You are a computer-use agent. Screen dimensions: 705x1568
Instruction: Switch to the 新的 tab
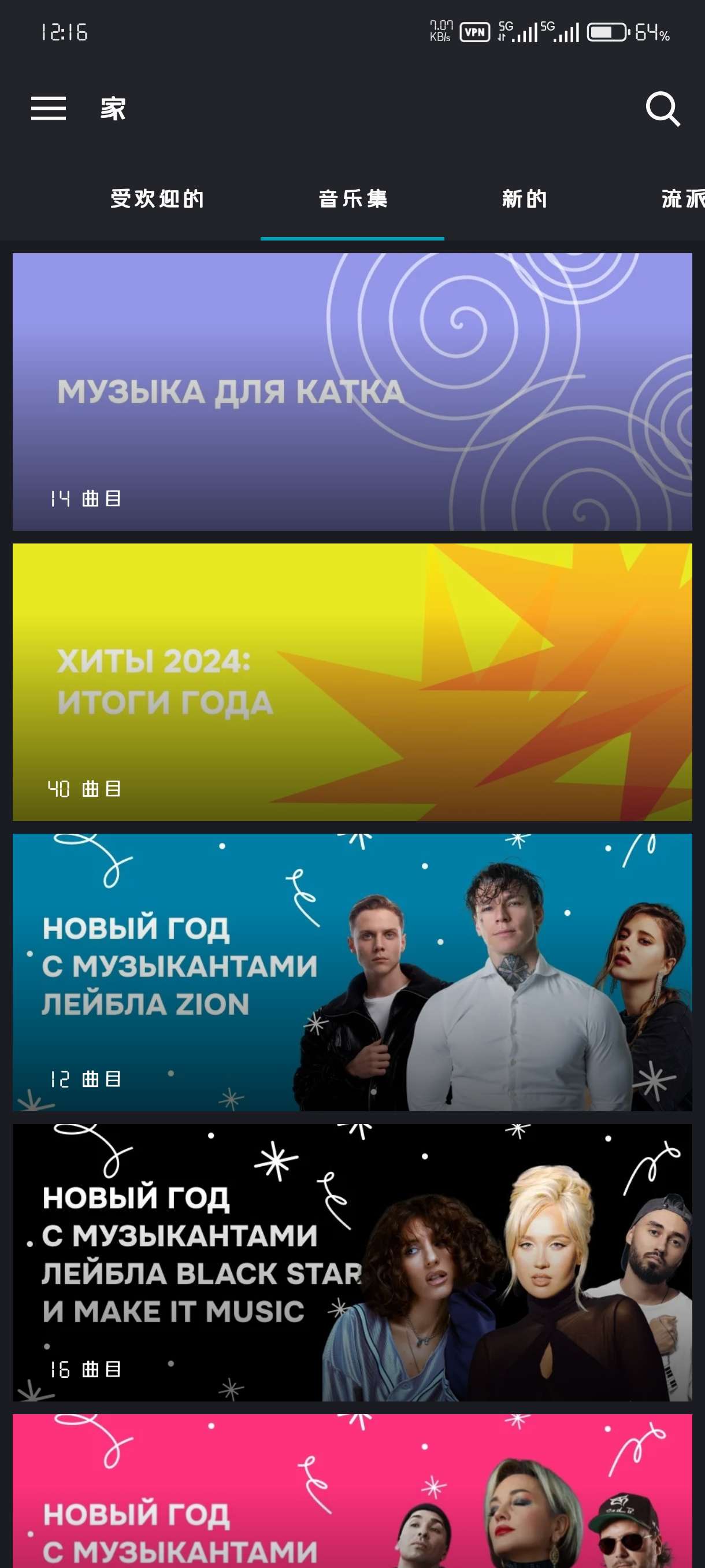524,199
